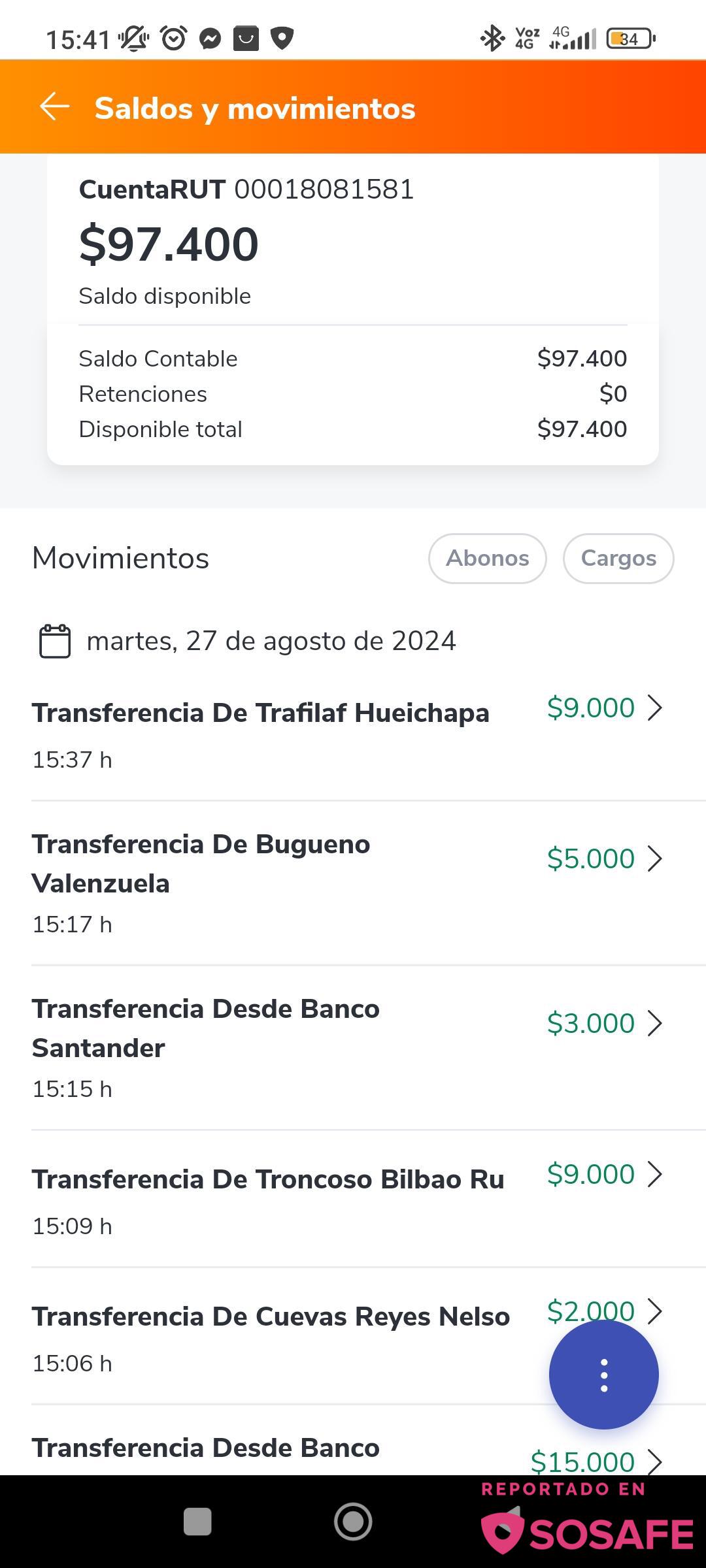Open transfer from Troncoso Bilbao Ru

353,1200
